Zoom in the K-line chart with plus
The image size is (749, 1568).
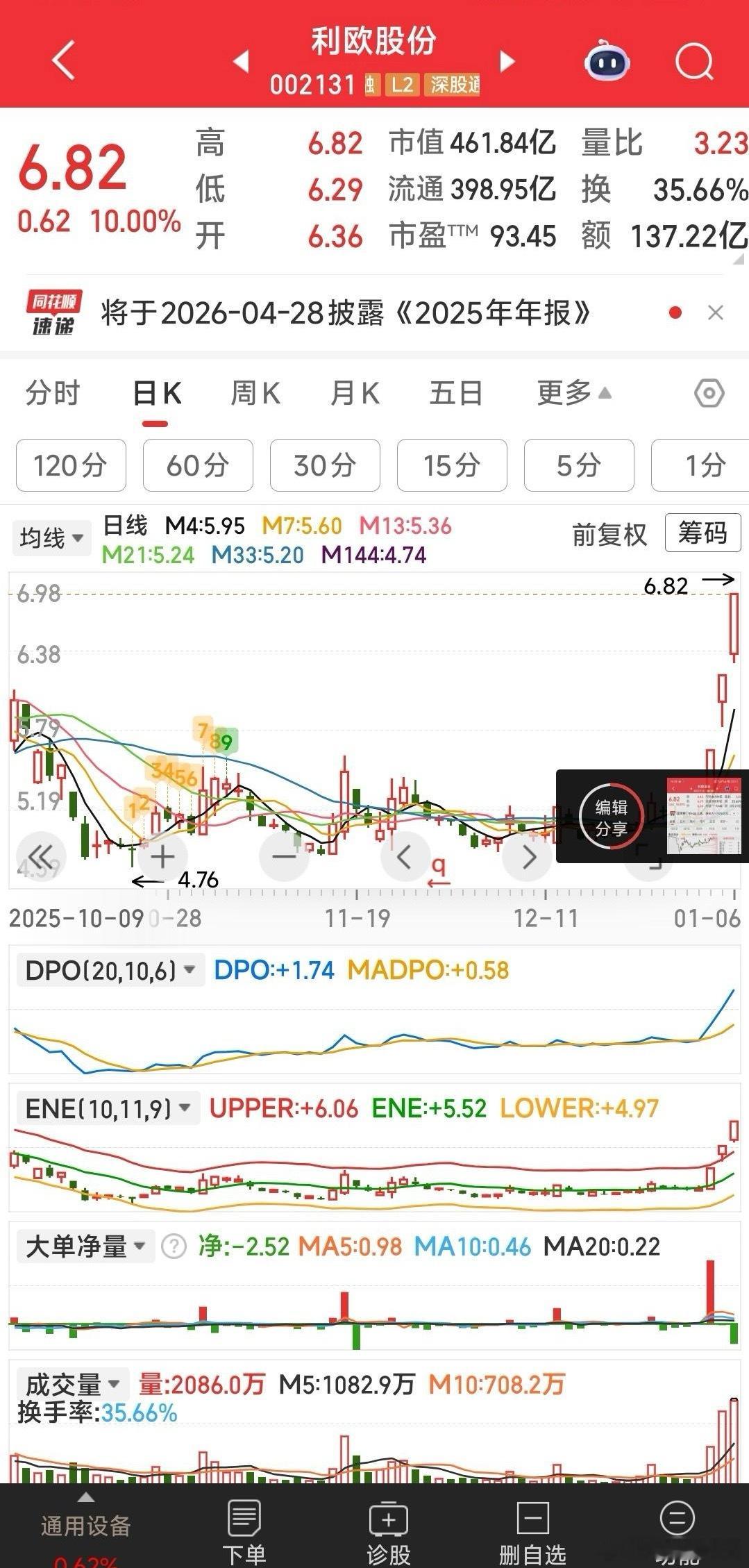[162, 857]
